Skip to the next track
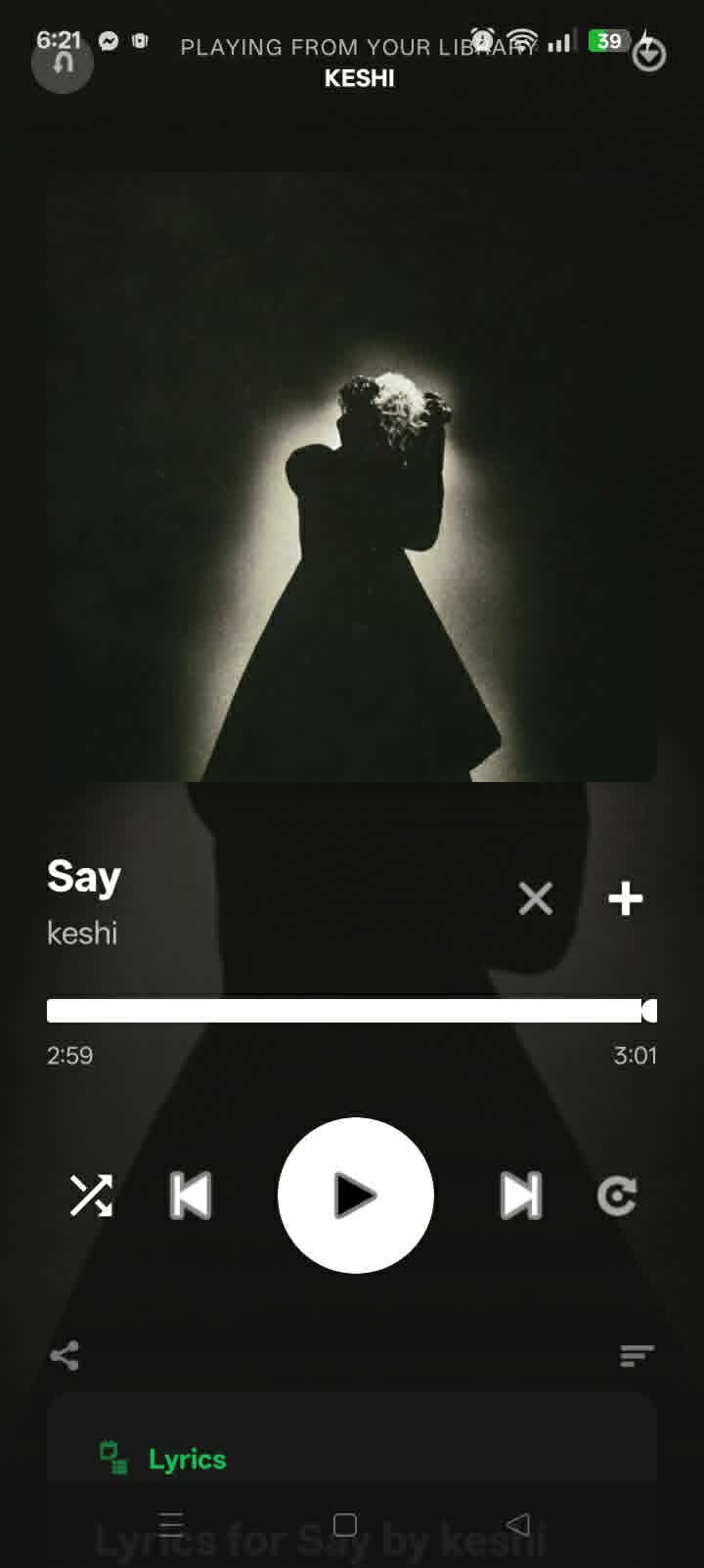The image size is (704, 1568). pyautogui.click(x=521, y=1196)
